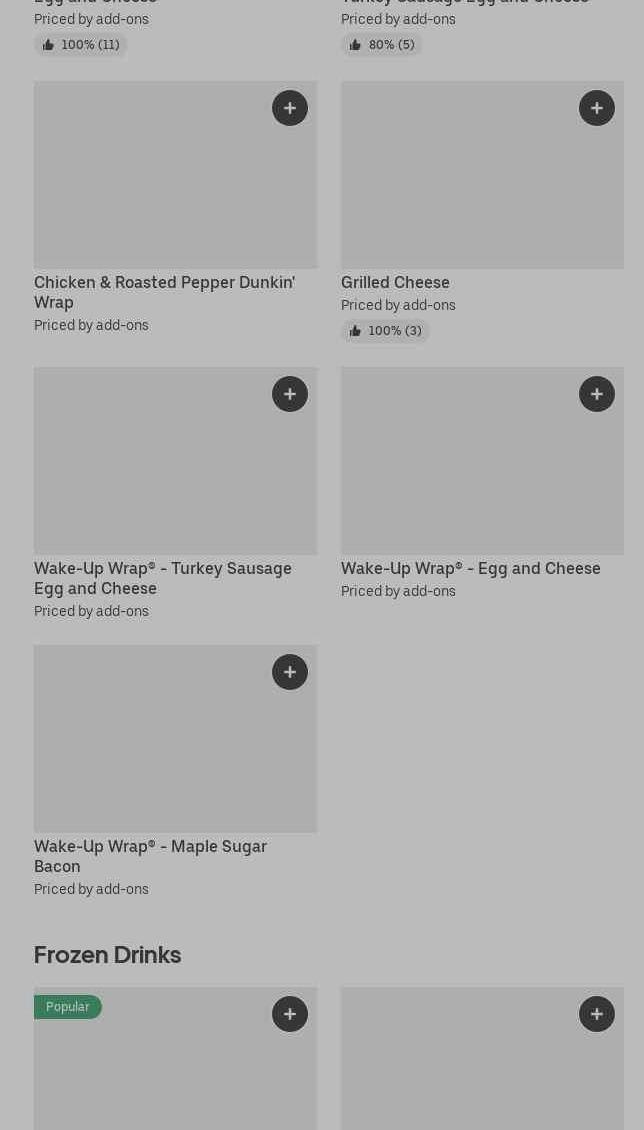Open Chicken & Roasted Pepper Dunkin' Wrap item
This screenshot has width=644, height=1130.
[164, 291]
